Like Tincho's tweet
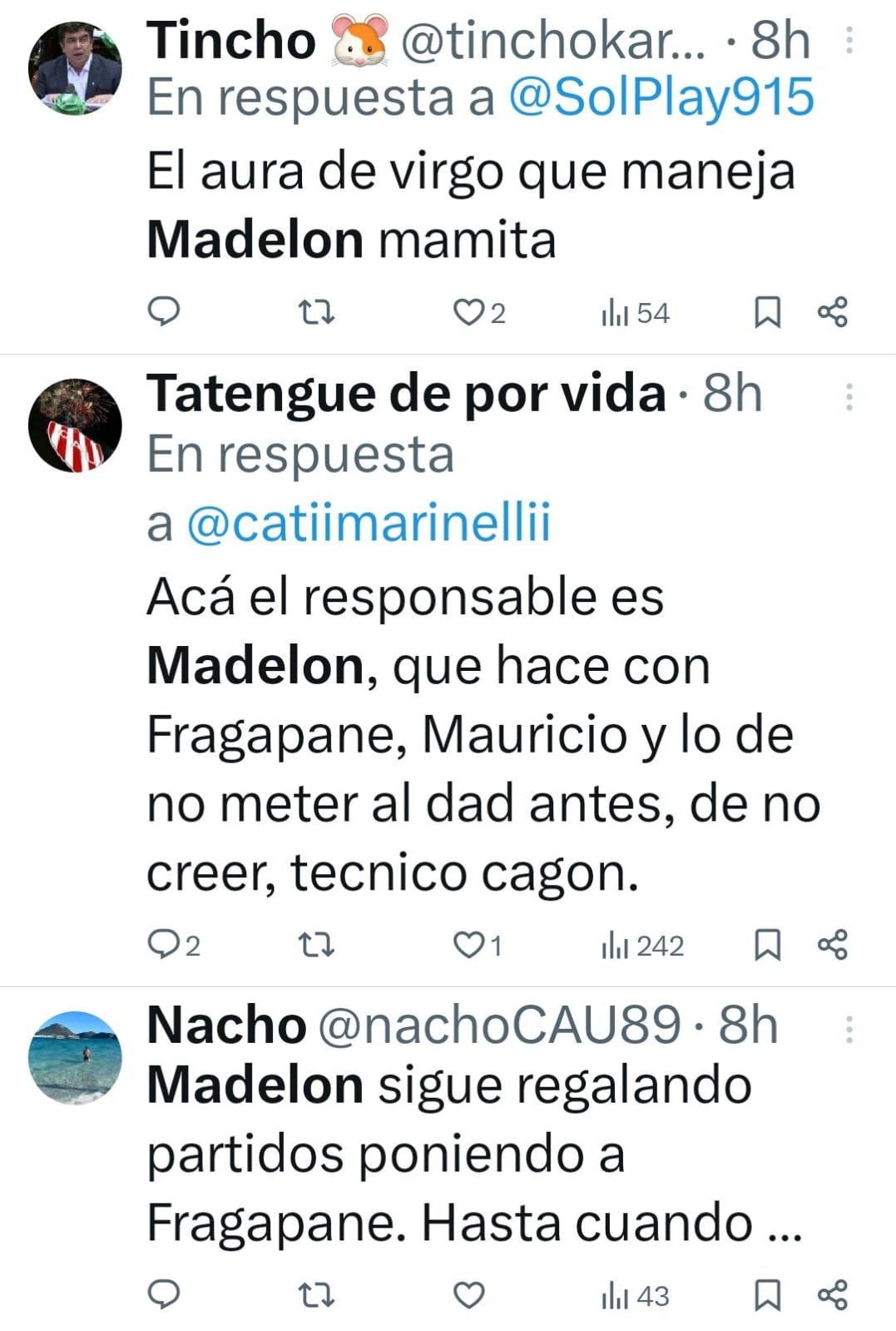896x1331 pixels. click(468, 313)
